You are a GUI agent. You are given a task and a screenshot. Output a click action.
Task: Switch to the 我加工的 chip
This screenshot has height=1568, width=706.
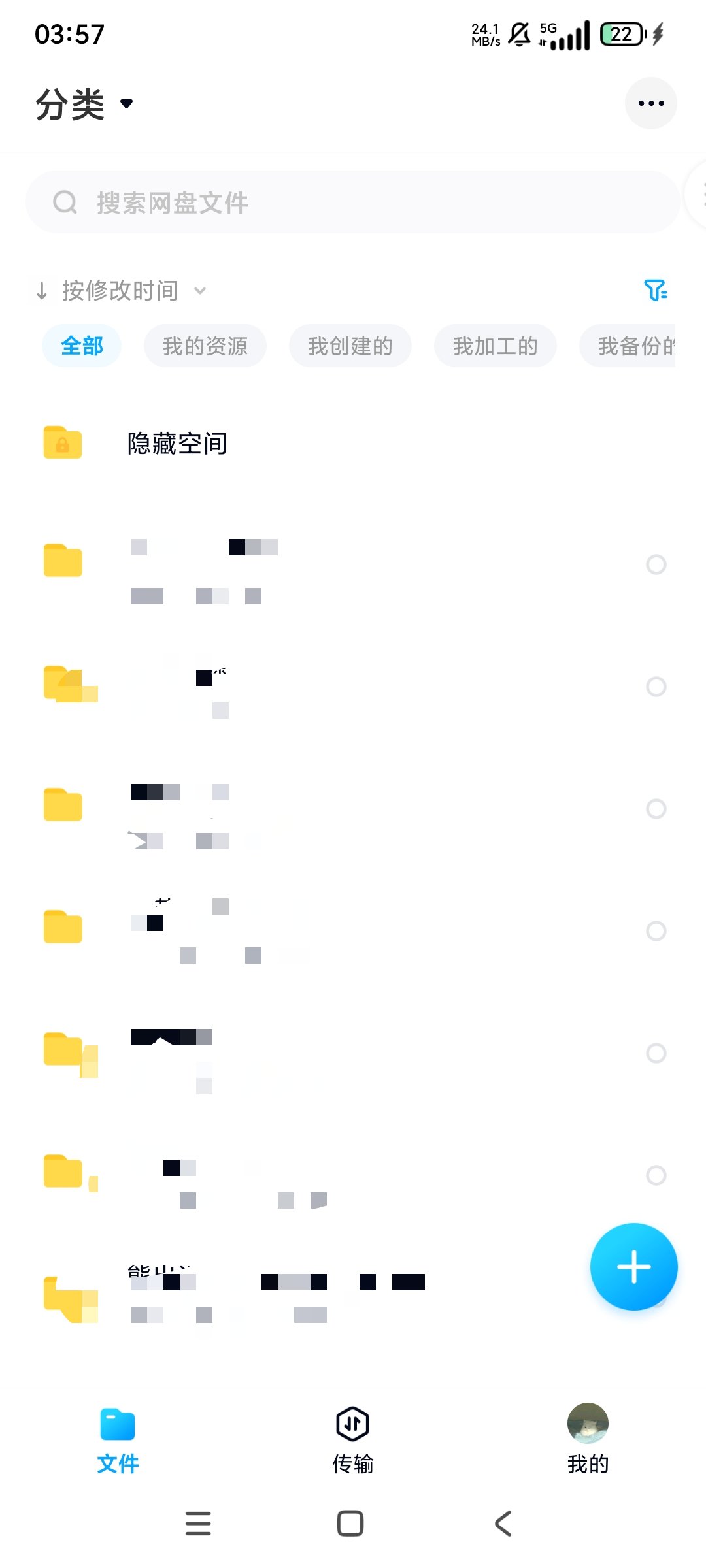pos(496,346)
